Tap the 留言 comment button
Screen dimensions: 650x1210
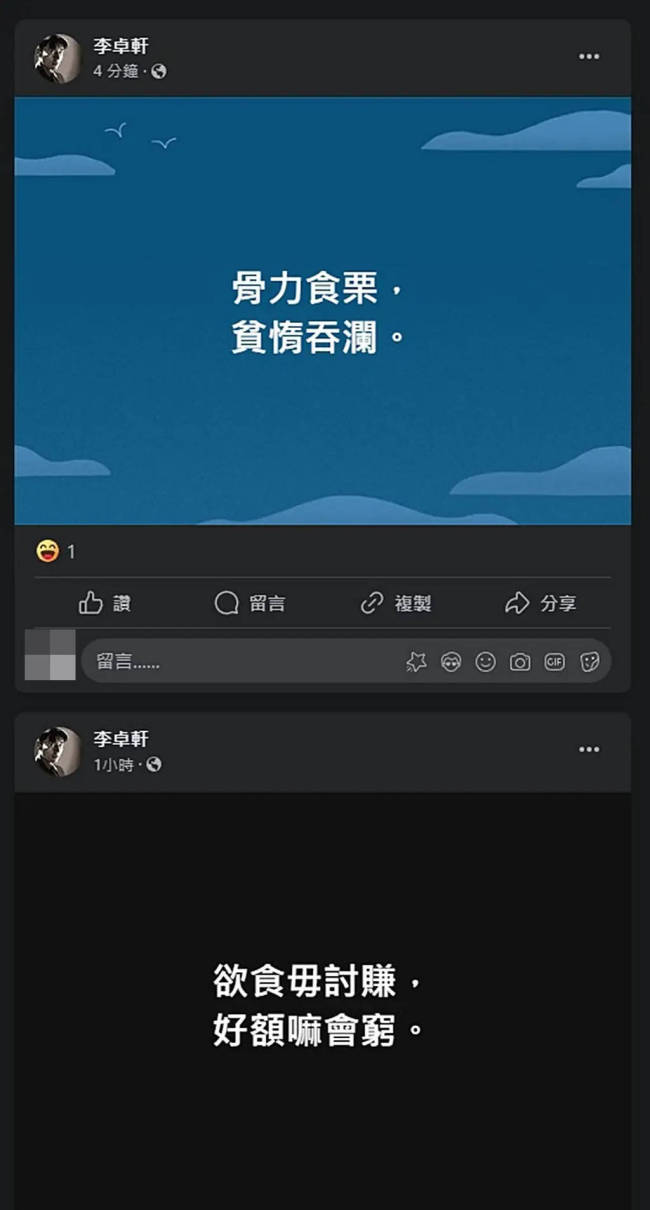tap(250, 603)
